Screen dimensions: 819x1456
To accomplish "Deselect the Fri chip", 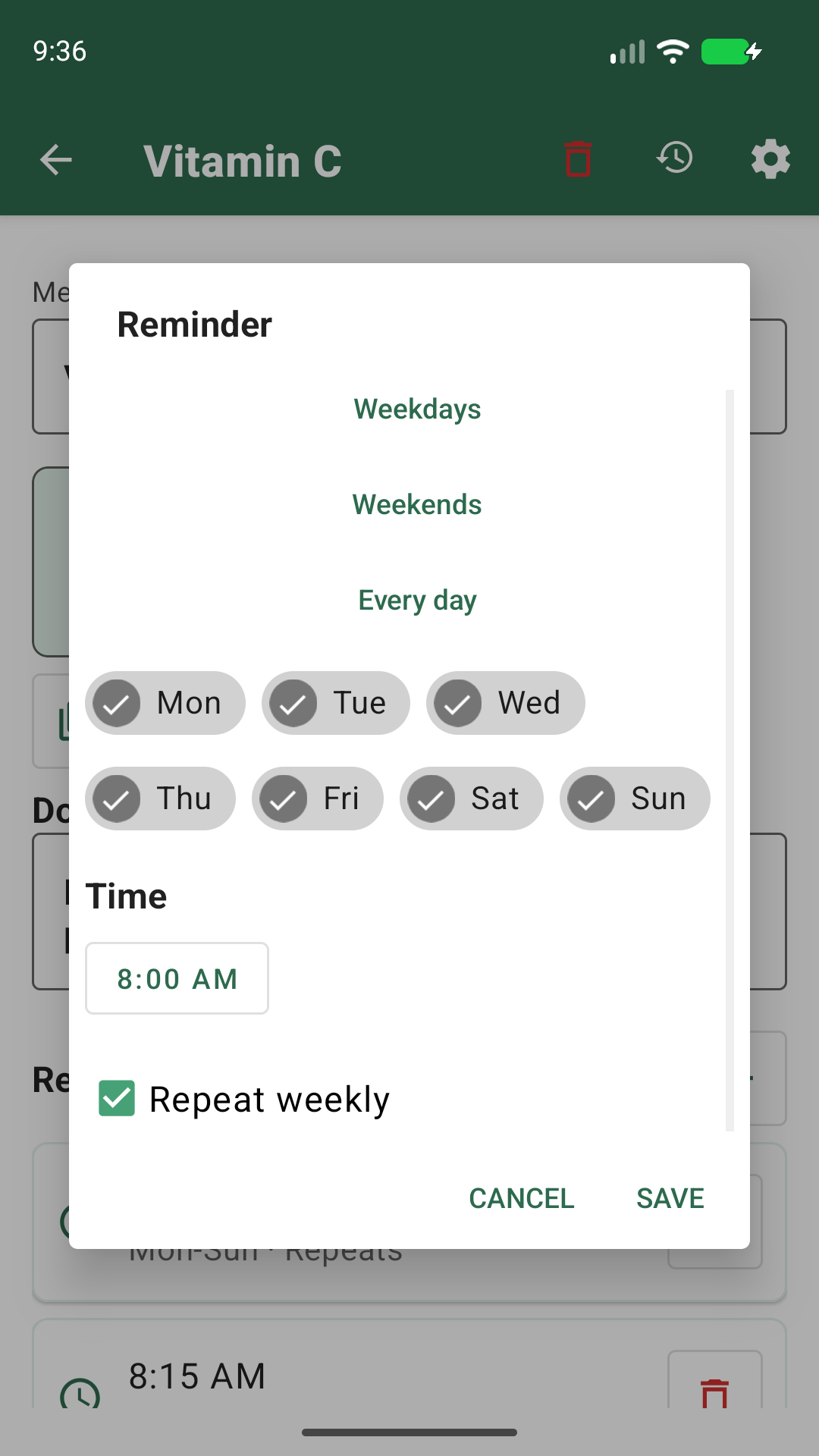I will pos(318,799).
